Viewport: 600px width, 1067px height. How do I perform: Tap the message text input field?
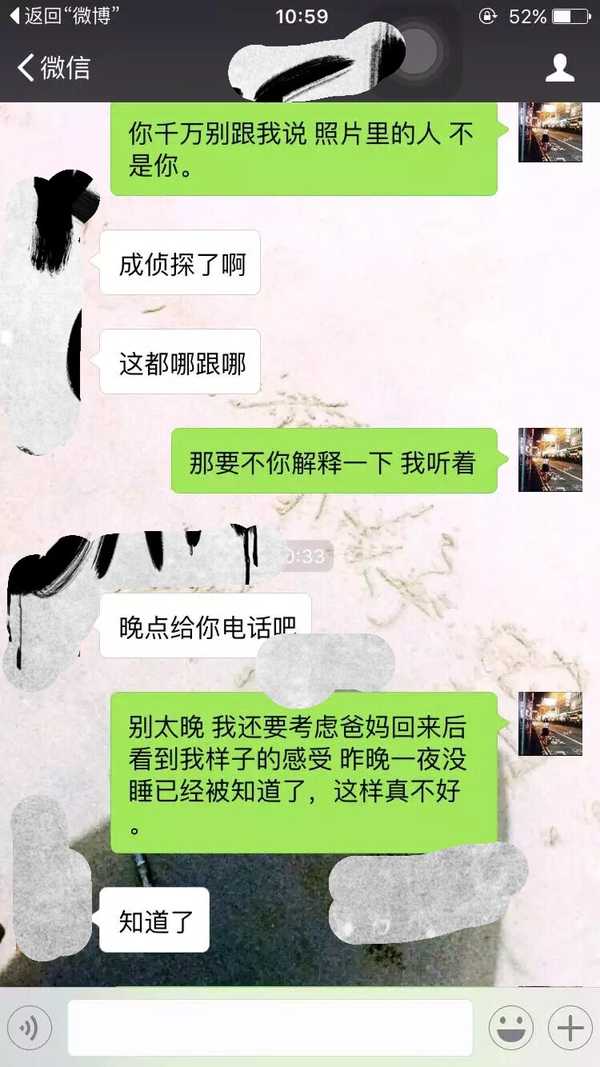pyautogui.click(x=270, y=1028)
